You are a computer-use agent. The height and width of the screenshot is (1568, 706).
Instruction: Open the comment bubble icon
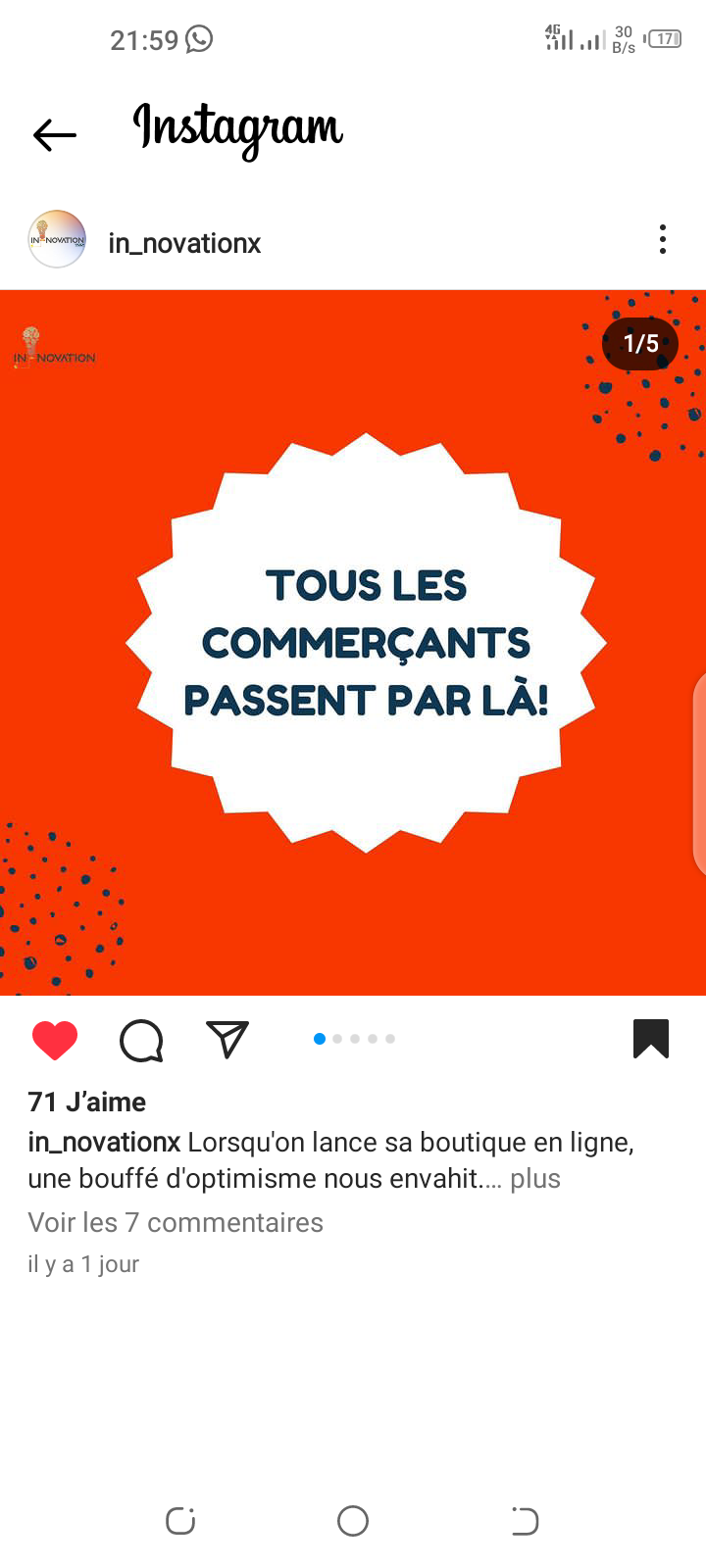141,1041
